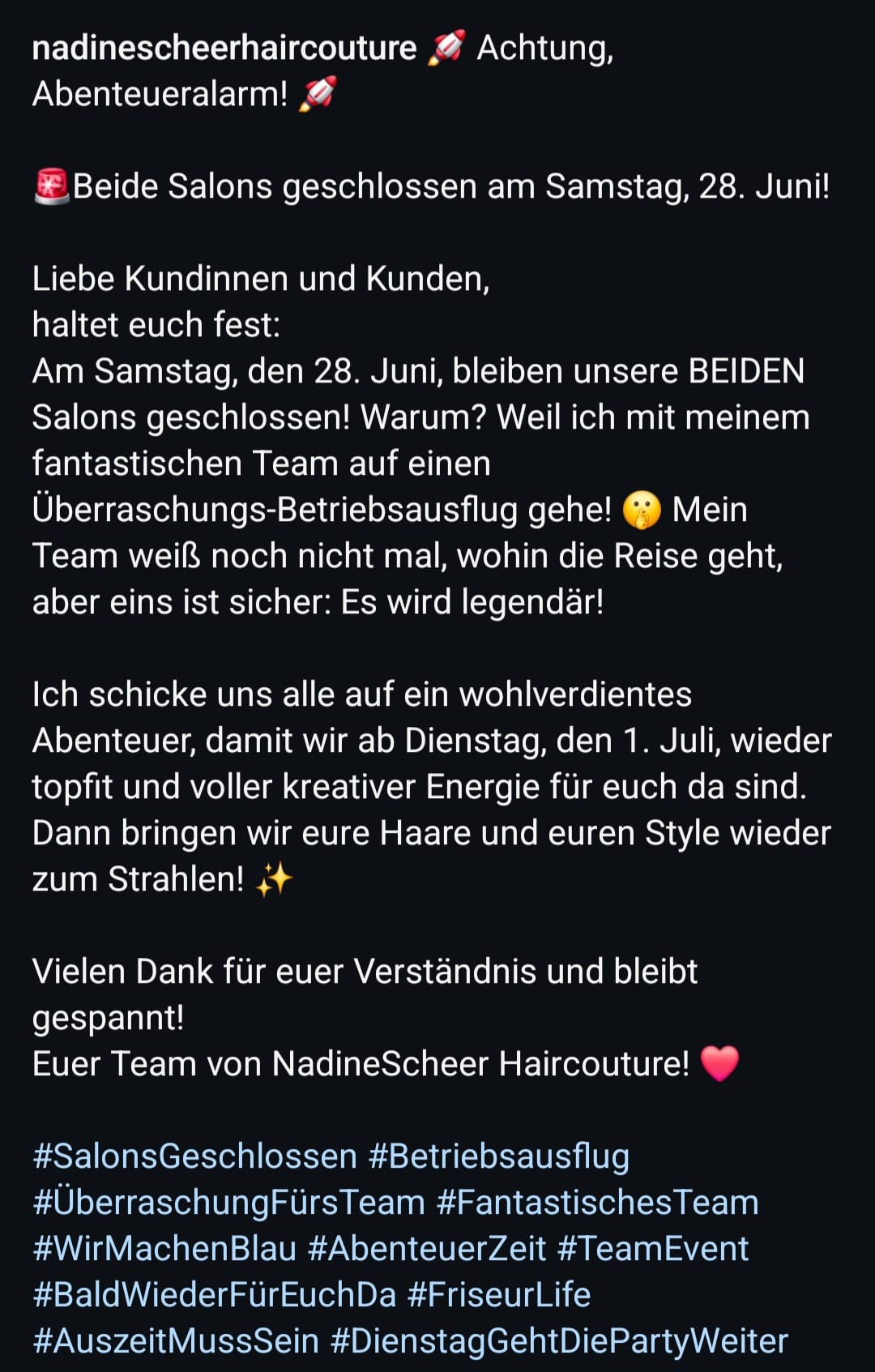Open the #DienstagGehtDiePartyWeiter hashtag
This screenshot has width=875, height=1372.
click(559, 1341)
